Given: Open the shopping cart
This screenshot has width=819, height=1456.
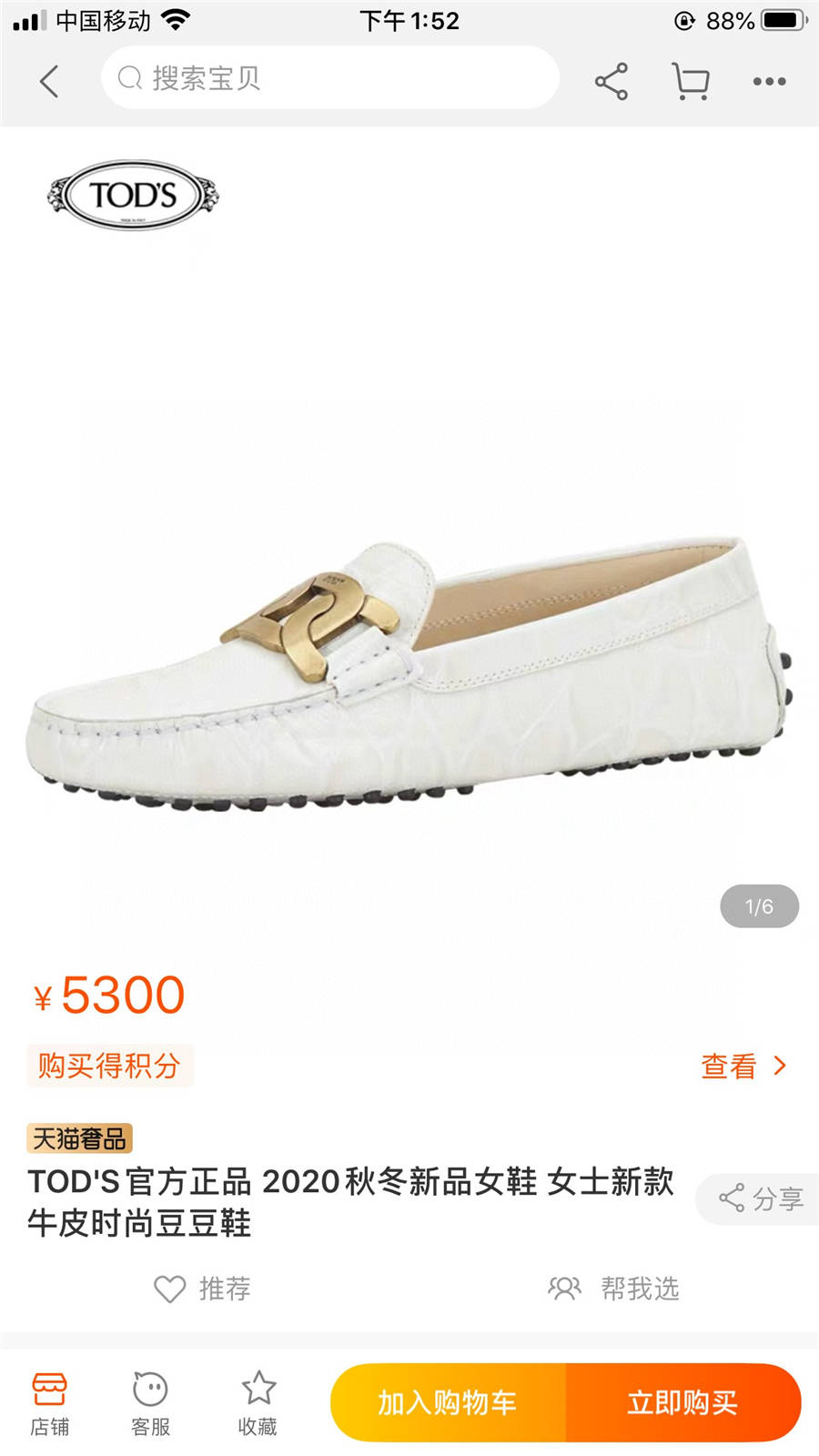Looking at the screenshot, I should pyautogui.click(x=691, y=81).
